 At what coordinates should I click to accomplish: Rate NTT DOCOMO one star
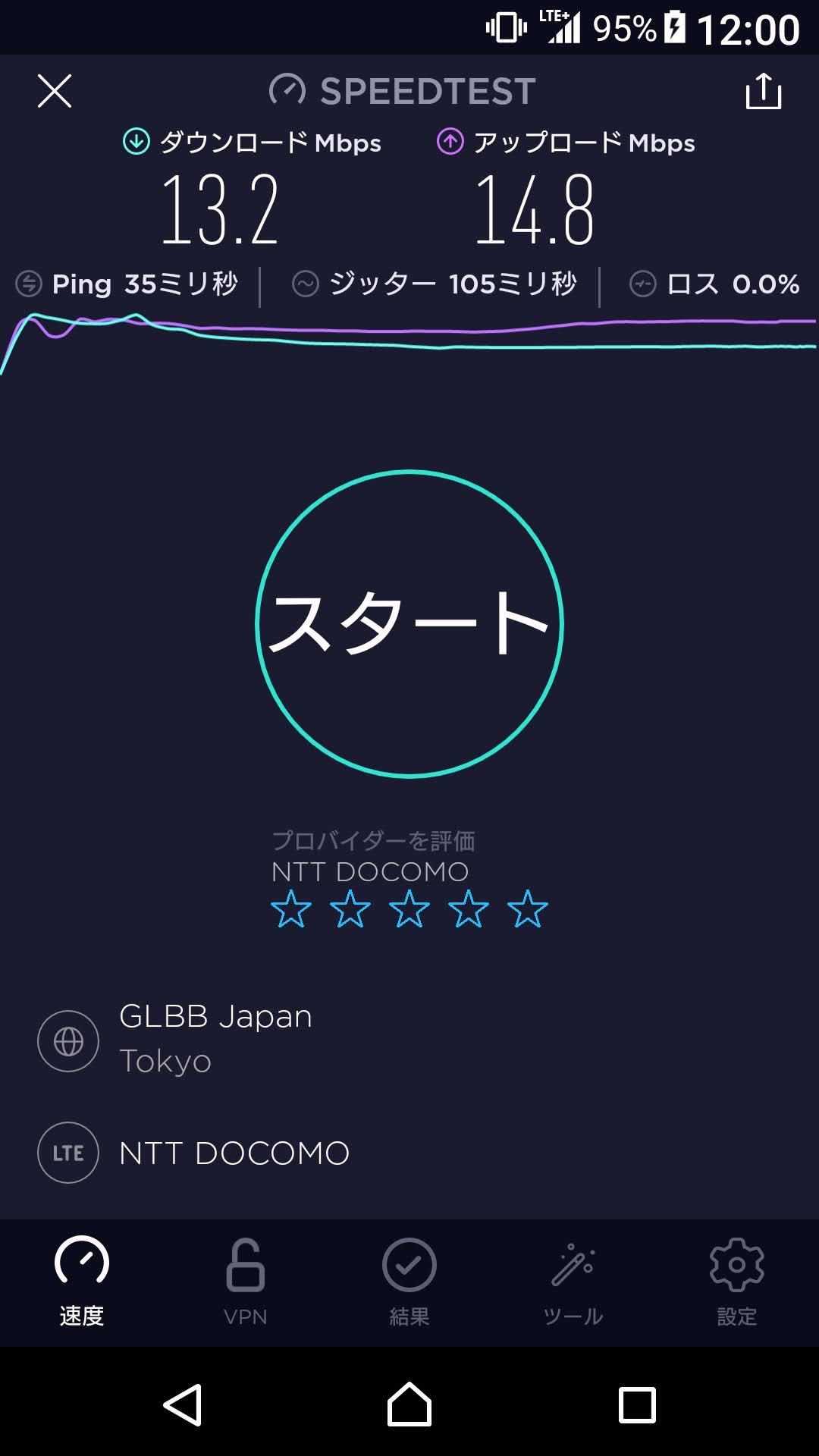(291, 909)
